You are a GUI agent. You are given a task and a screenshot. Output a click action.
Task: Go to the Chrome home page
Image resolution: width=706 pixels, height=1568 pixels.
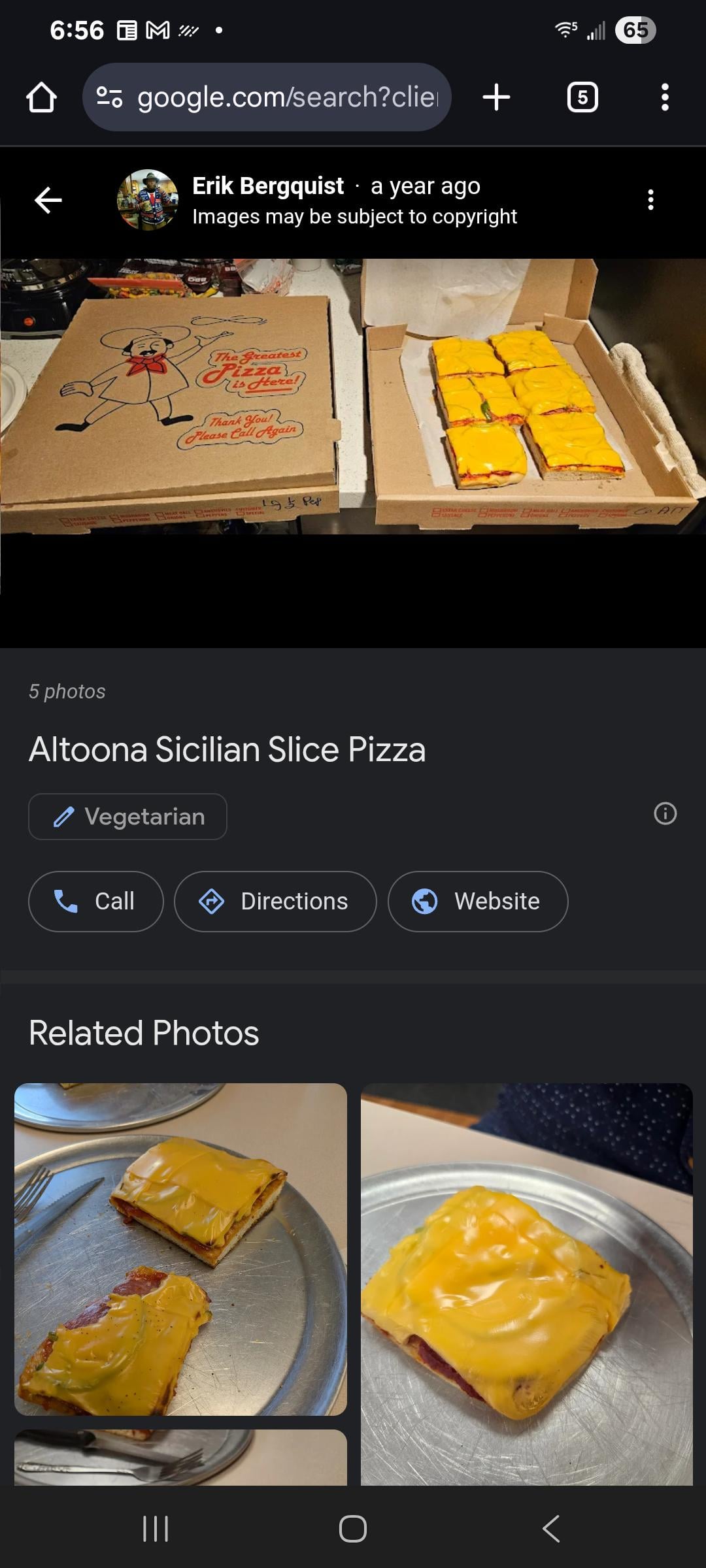[x=41, y=97]
